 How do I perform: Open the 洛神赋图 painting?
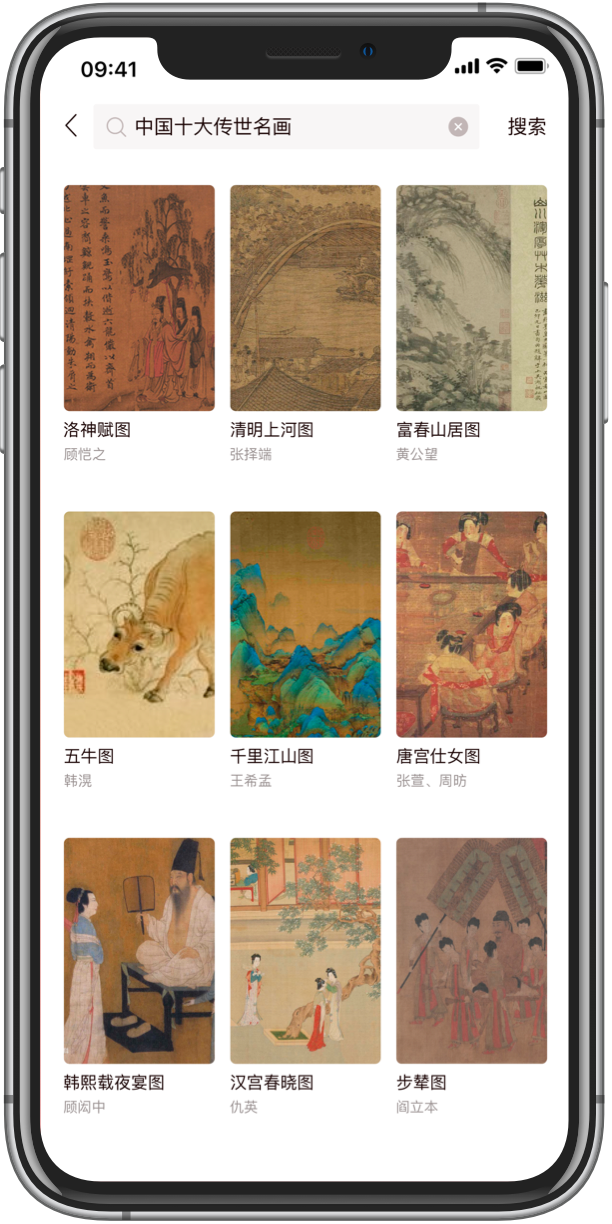(139, 298)
